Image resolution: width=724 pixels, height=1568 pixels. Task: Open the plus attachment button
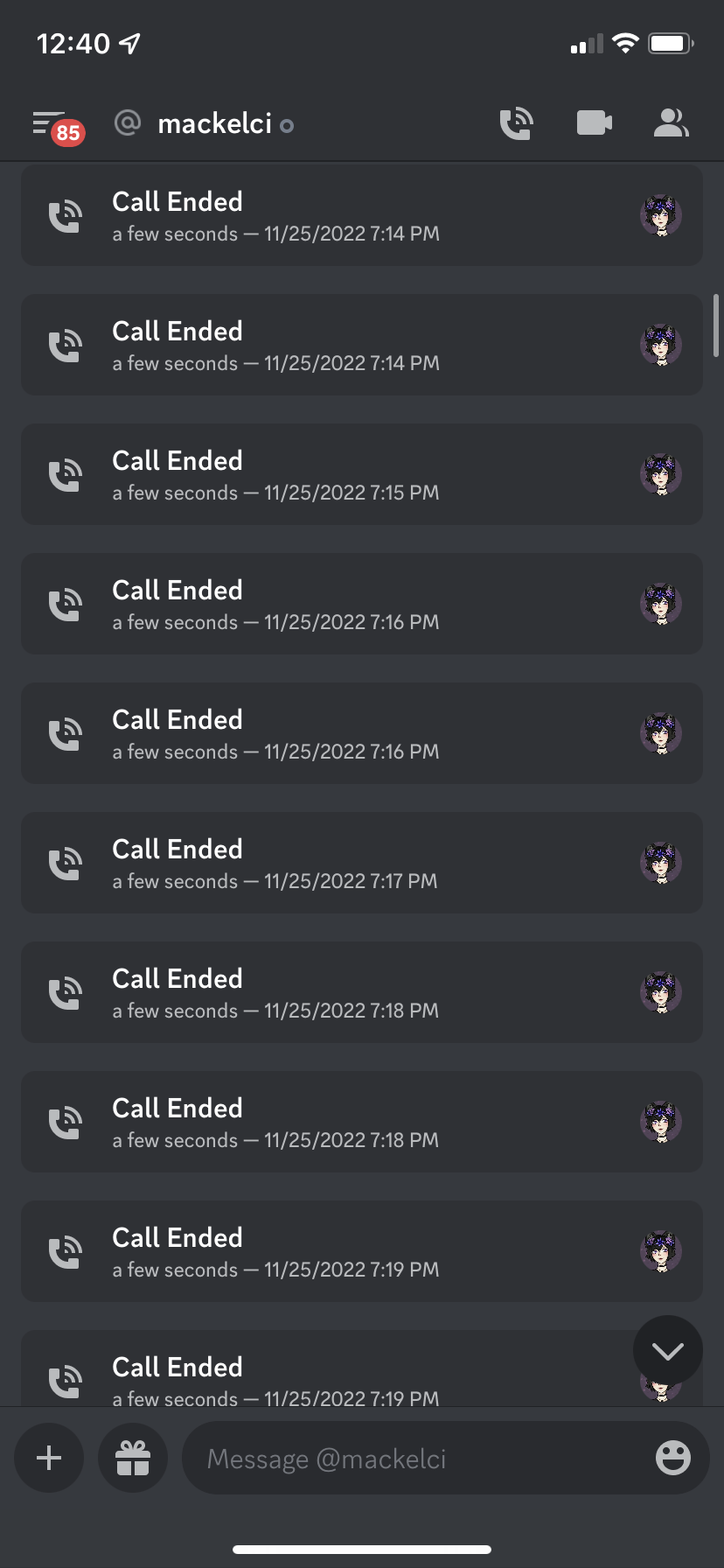[49, 1458]
